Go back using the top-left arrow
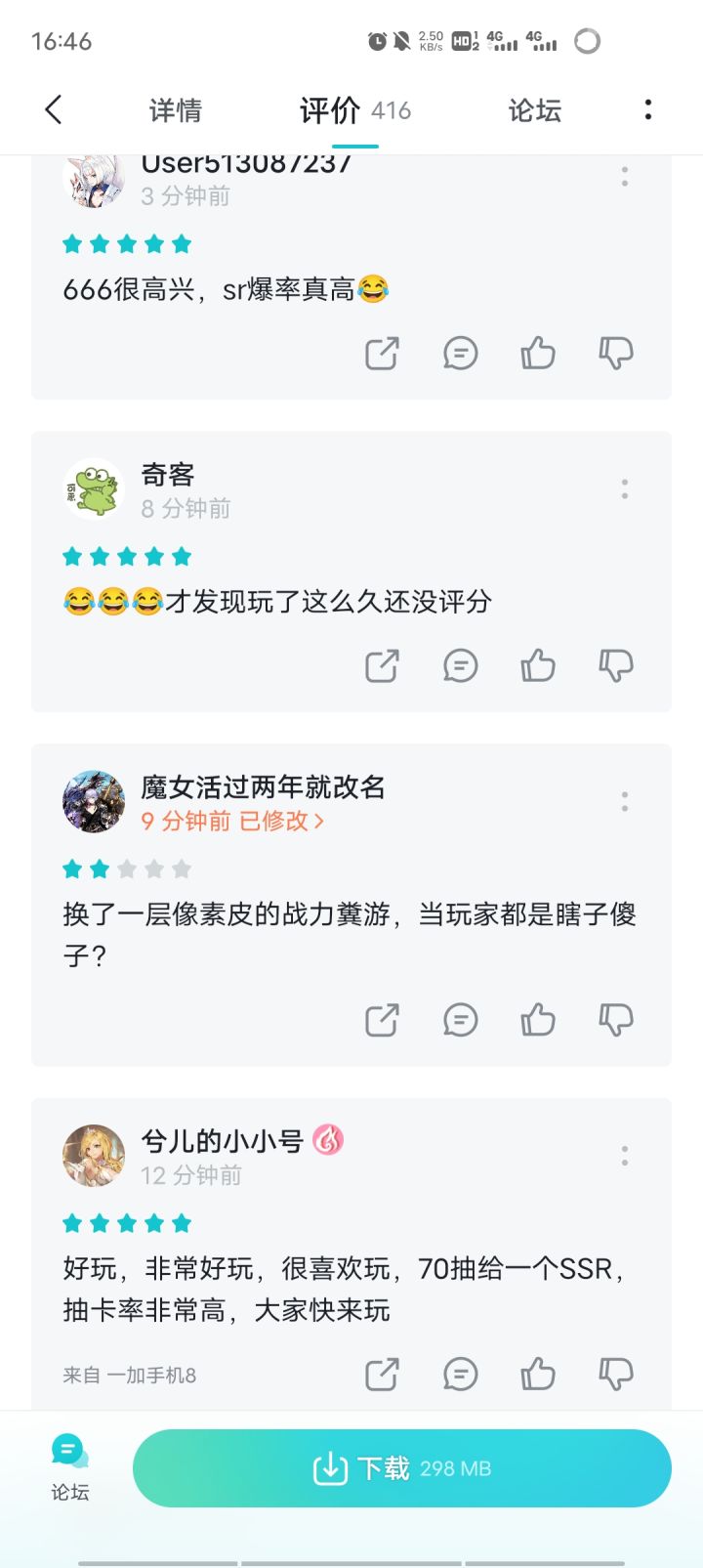Image resolution: width=703 pixels, height=1568 pixels. coord(54,109)
